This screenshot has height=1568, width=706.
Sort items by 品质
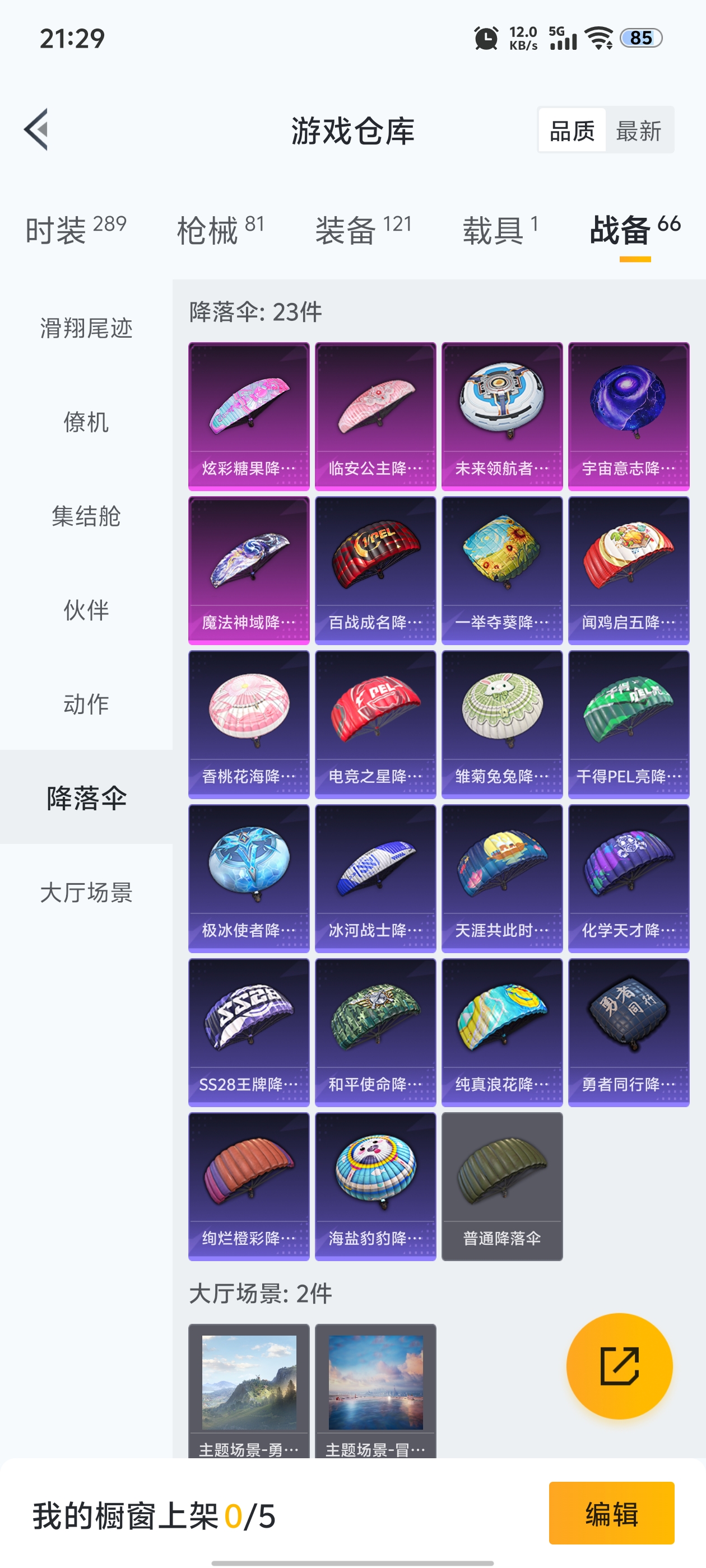click(x=572, y=130)
